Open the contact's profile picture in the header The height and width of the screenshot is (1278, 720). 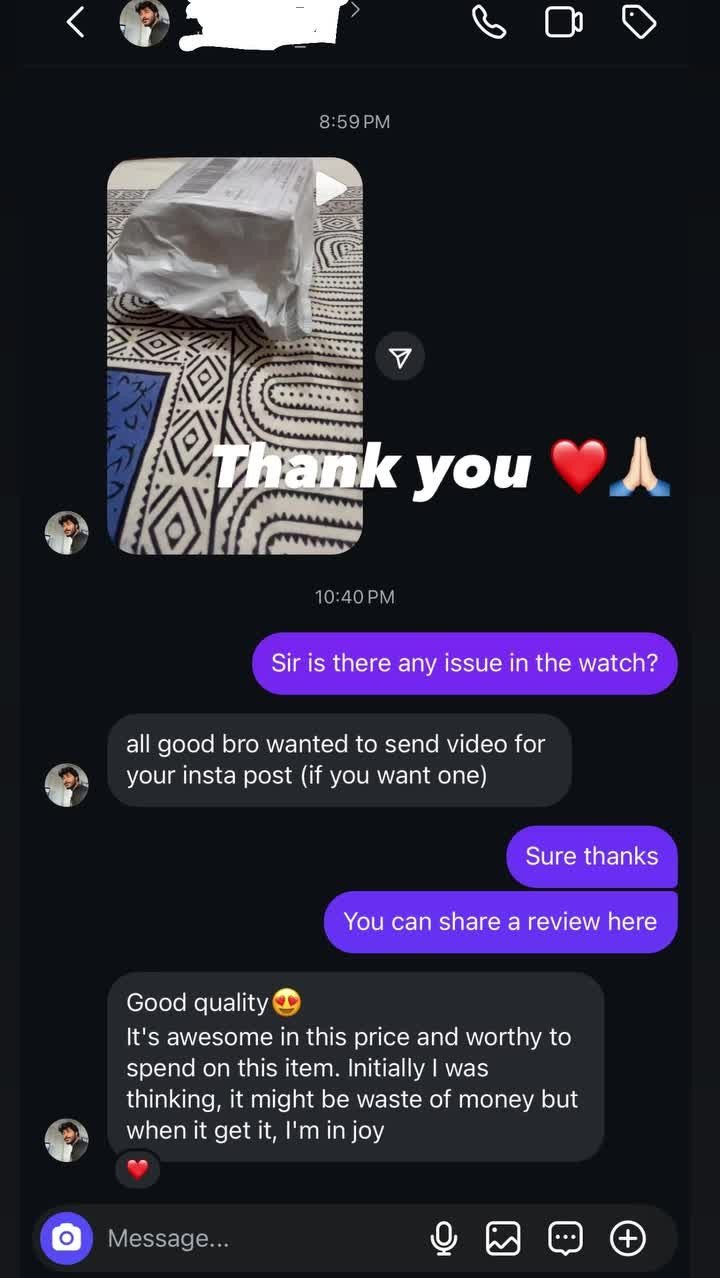point(145,21)
